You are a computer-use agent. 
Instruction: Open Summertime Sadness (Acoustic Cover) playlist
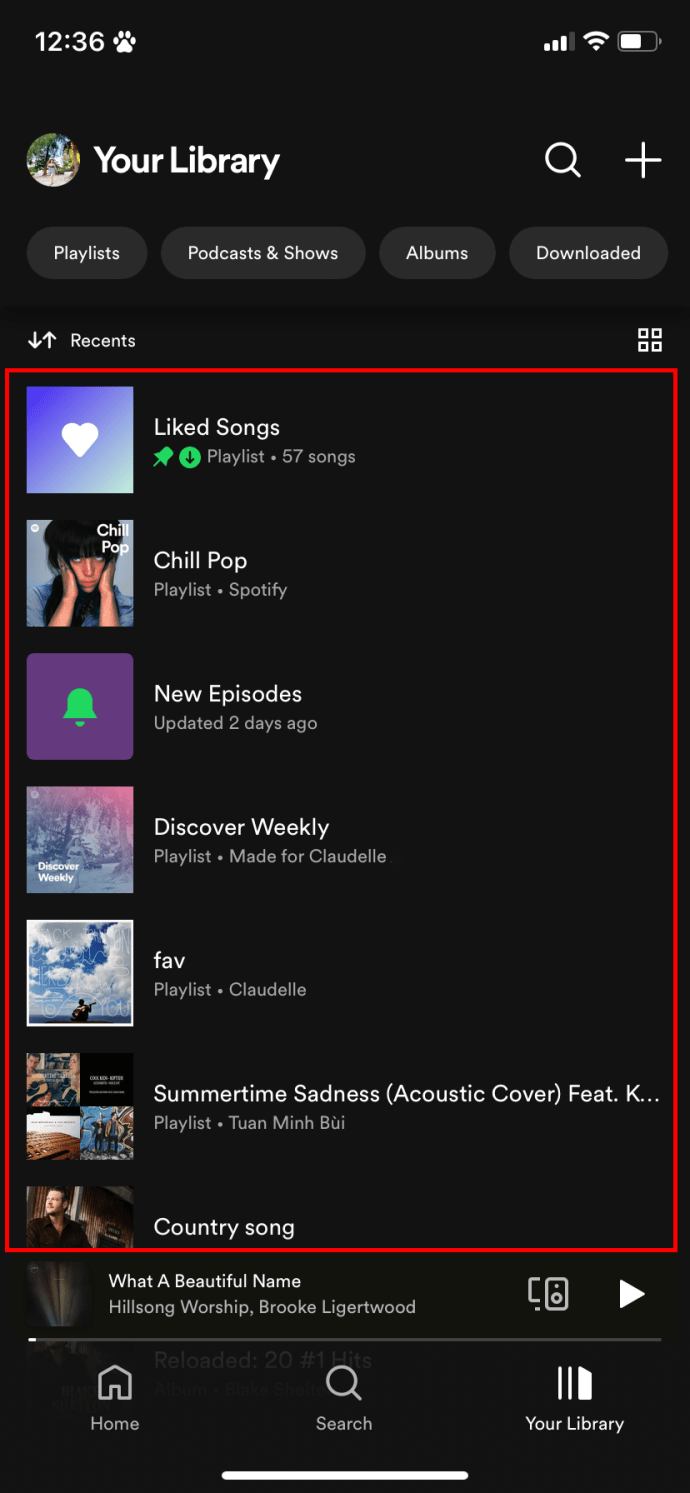345,1107
